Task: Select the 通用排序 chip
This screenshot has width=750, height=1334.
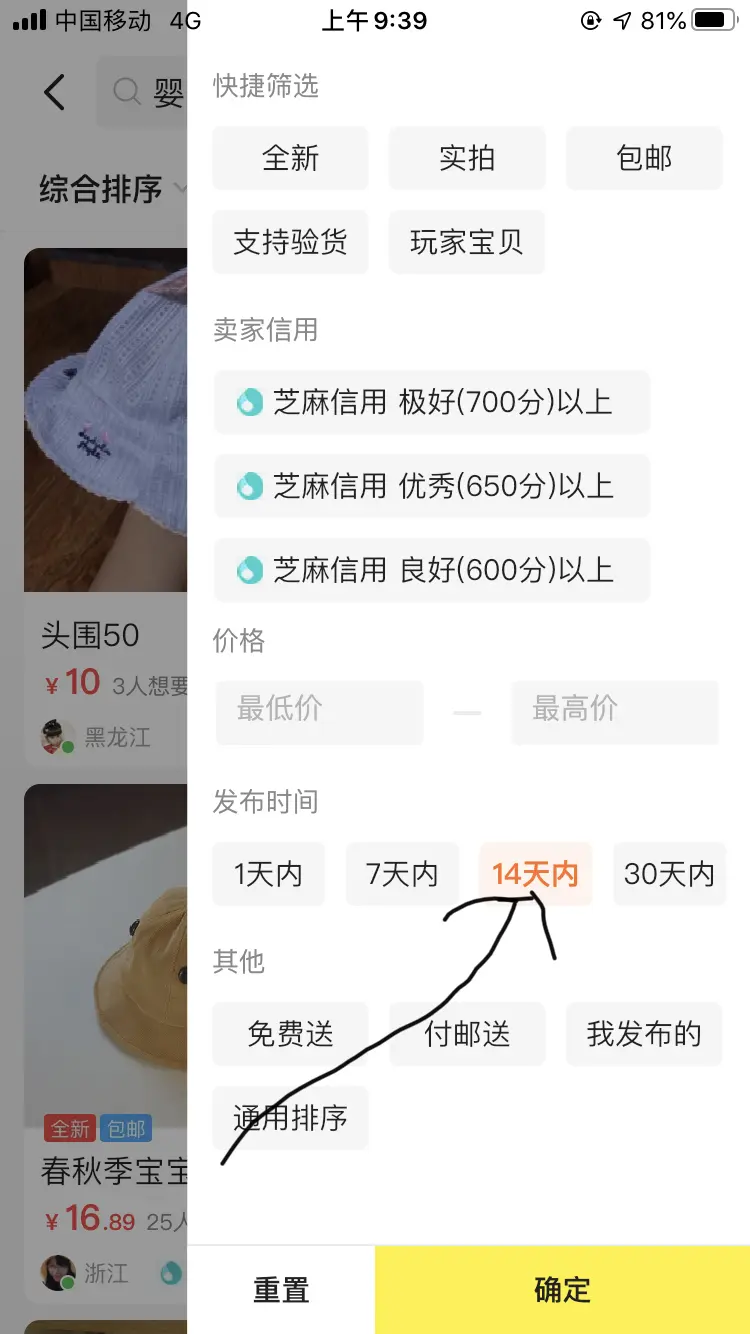Action: pyautogui.click(x=290, y=1118)
